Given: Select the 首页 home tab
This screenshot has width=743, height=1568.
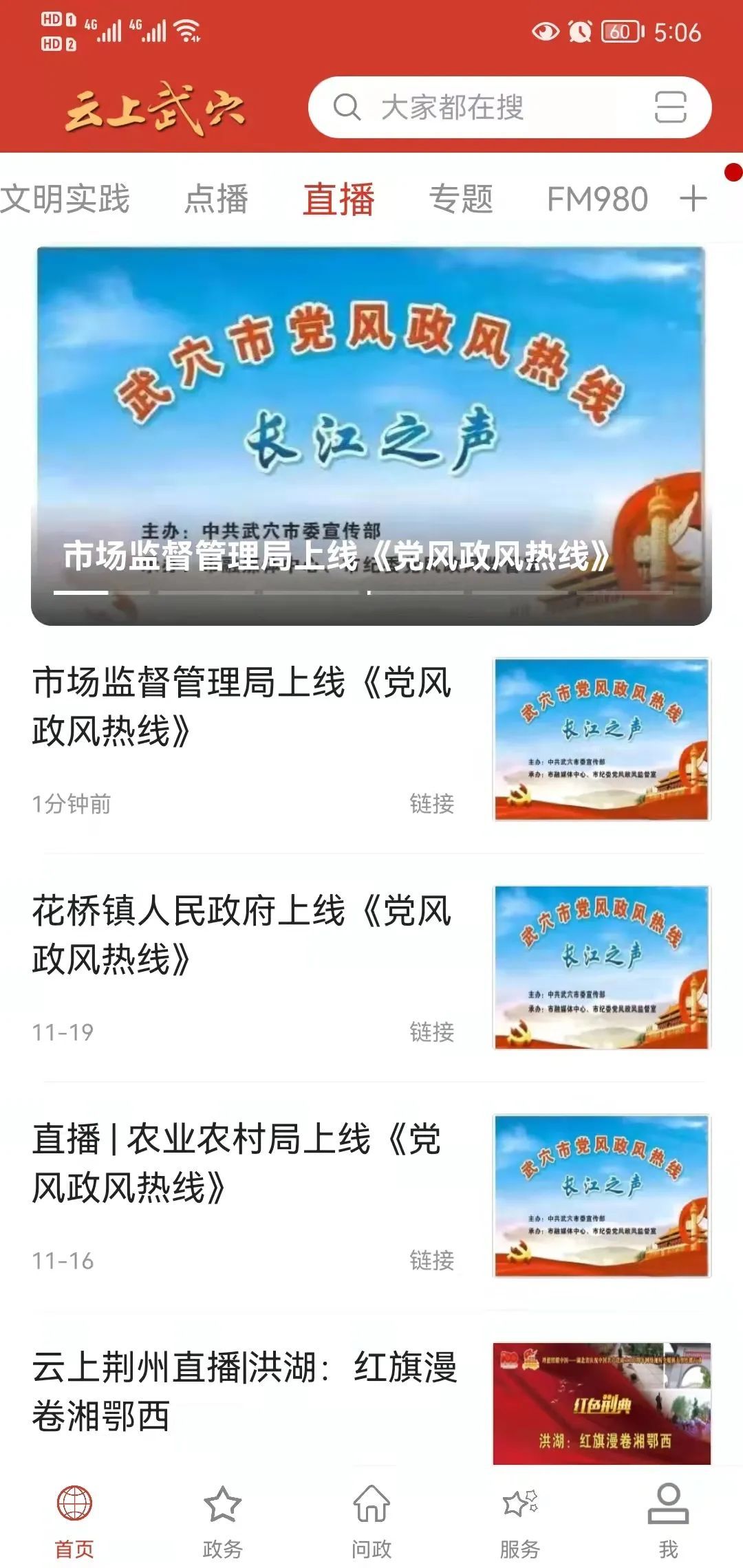Looking at the screenshot, I should pyautogui.click(x=74, y=1521).
